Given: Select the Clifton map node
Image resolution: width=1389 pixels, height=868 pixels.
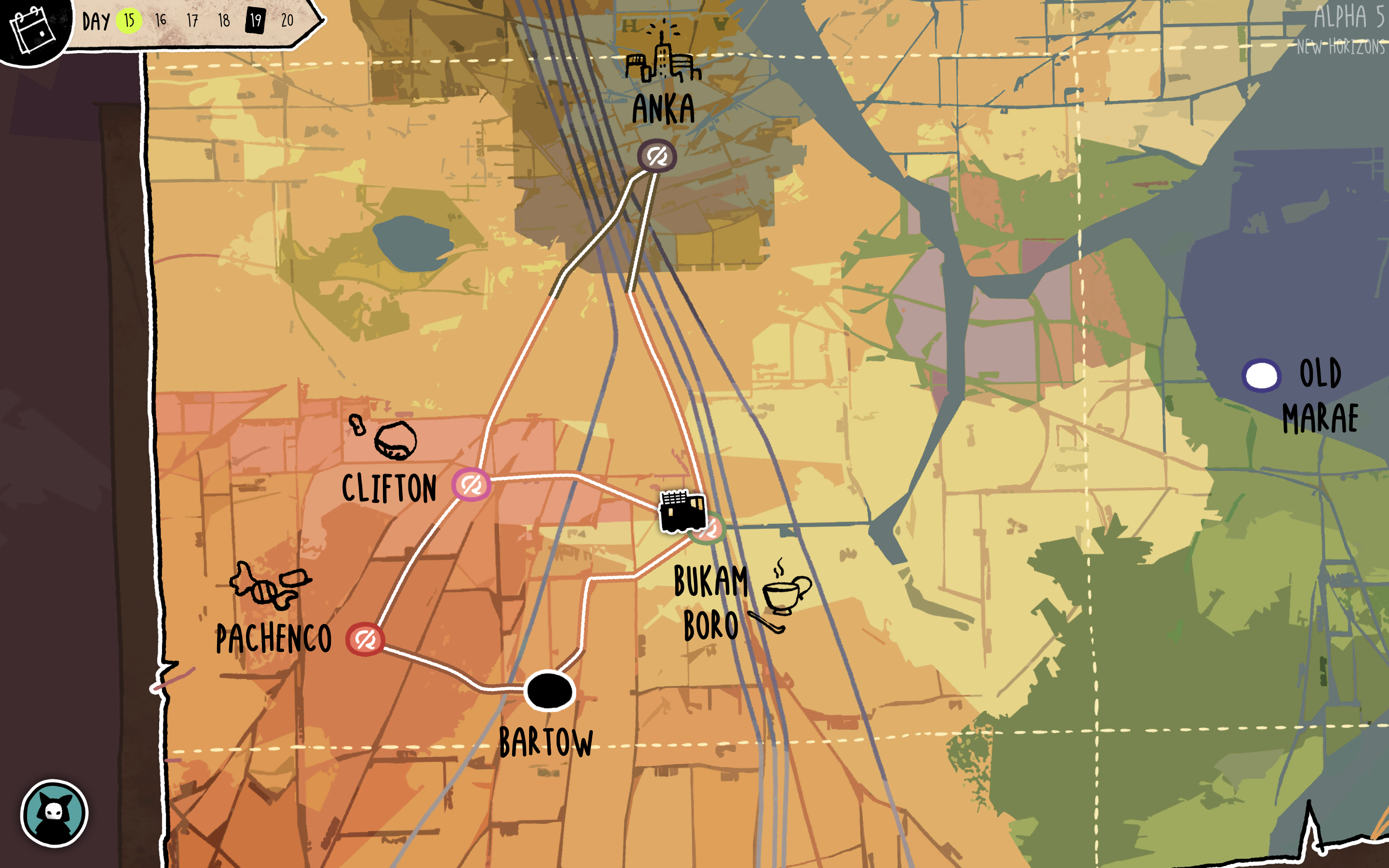Looking at the screenshot, I should point(471,485).
